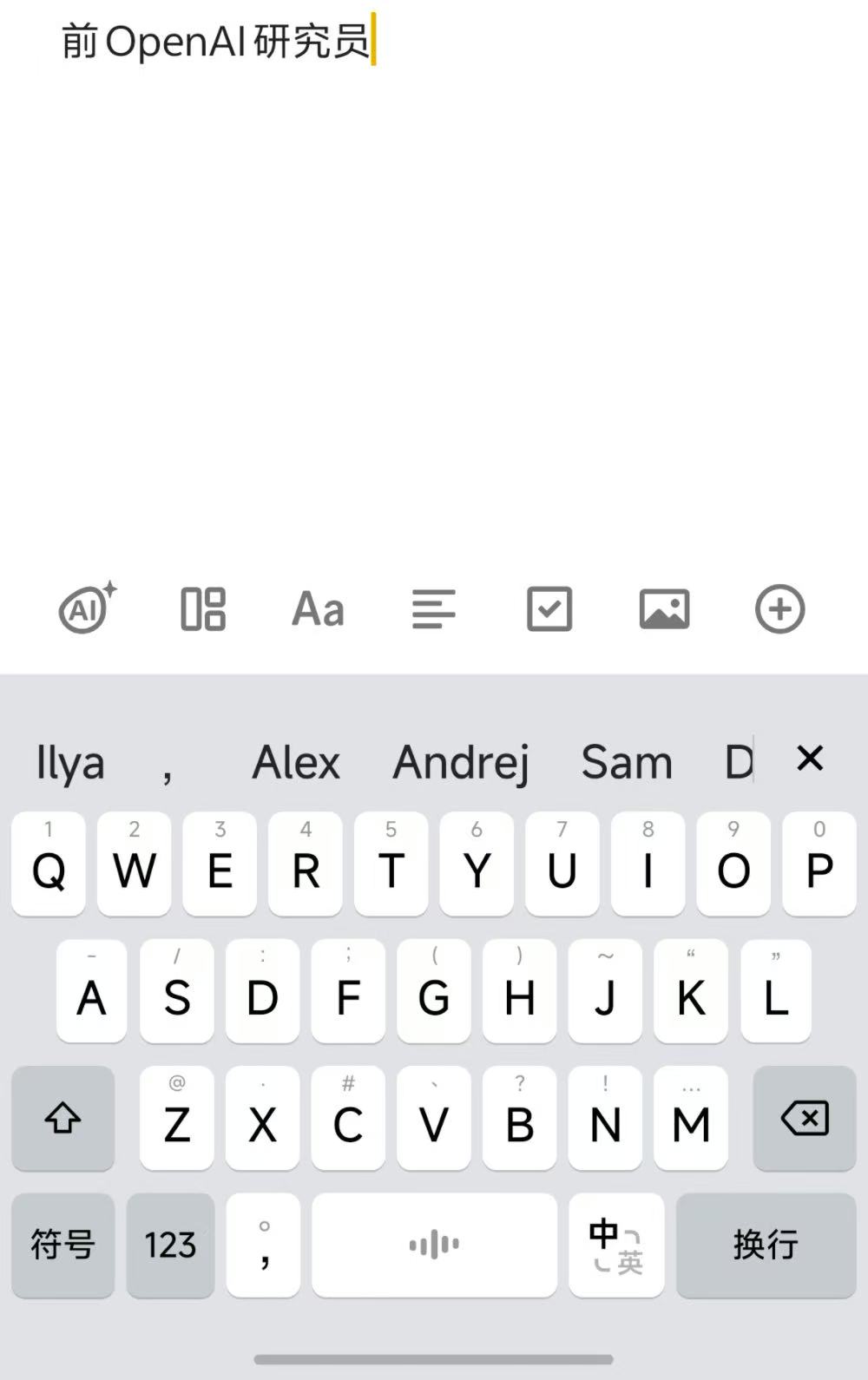
Task: Hit 换行 to start a new line
Action: click(766, 1245)
